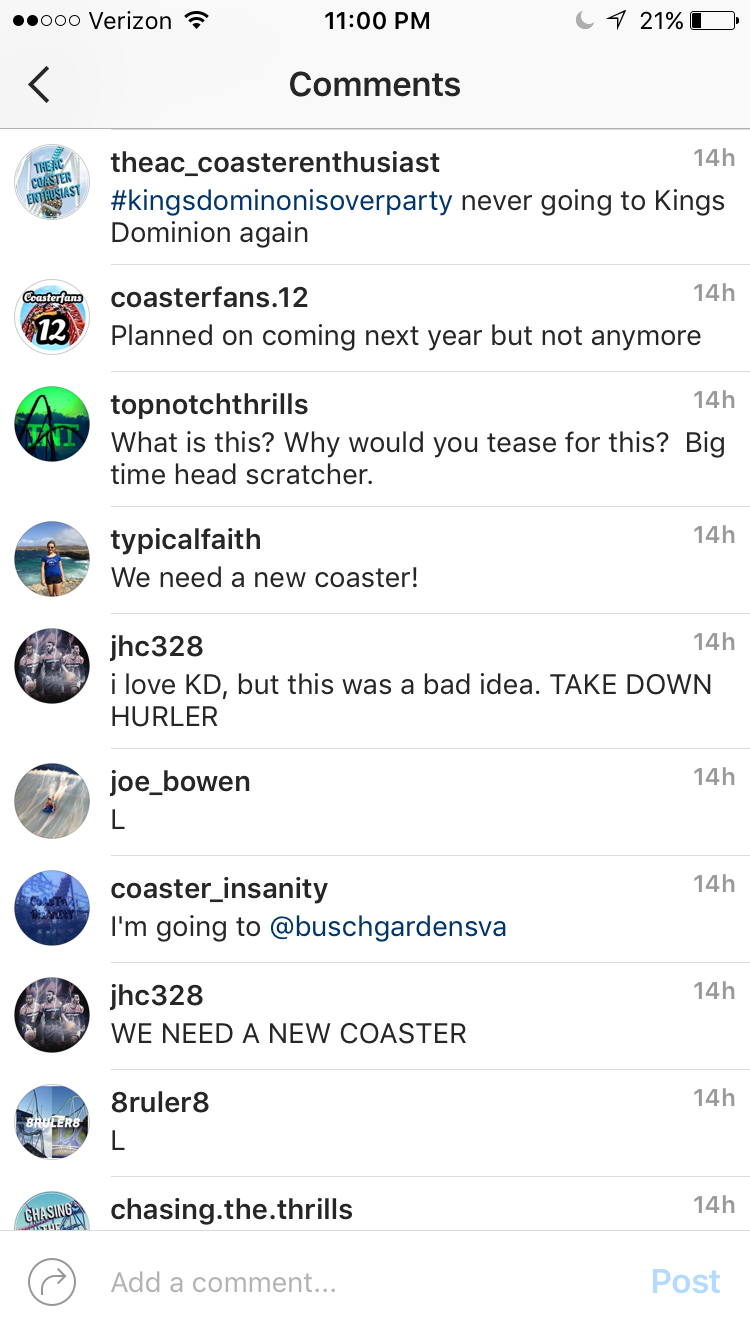Viewport: 750px width, 1334px height.
Task: View coaster_insanity's profile
Action: point(219,888)
